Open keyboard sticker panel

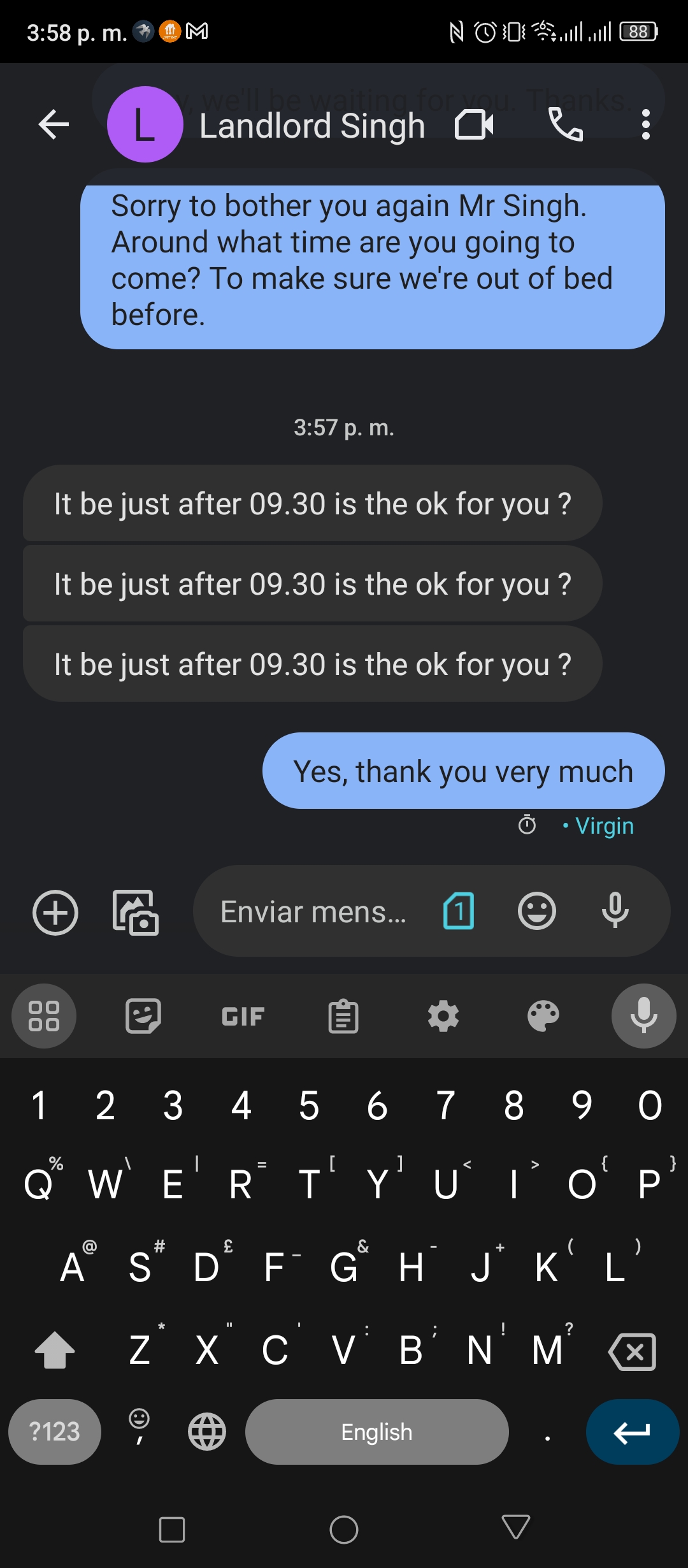pyautogui.click(x=143, y=1016)
